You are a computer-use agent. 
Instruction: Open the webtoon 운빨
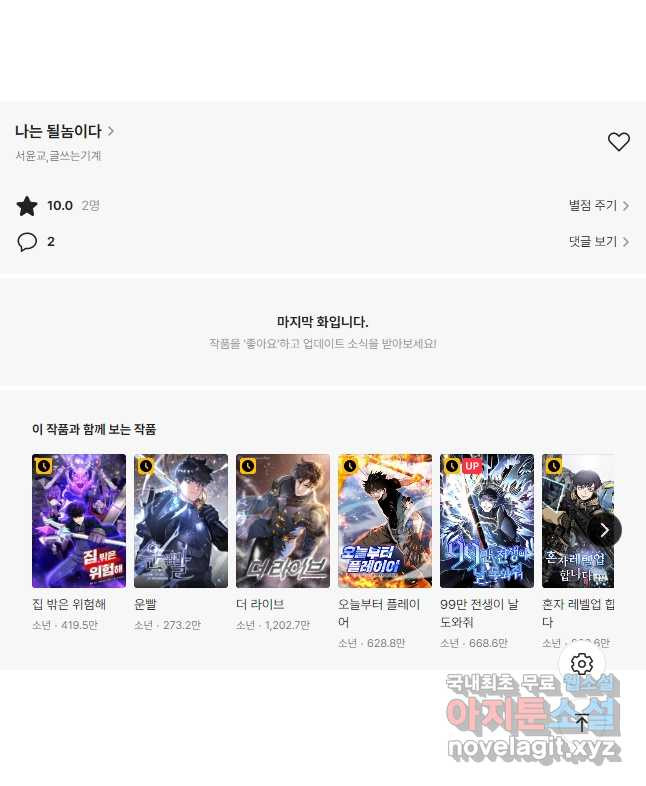pos(181,521)
